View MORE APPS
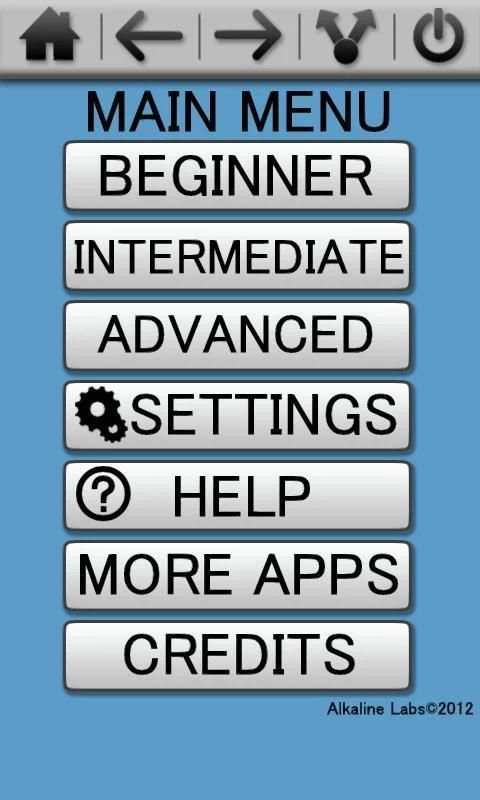The width and height of the screenshot is (480, 800). click(x=237, y=576)
